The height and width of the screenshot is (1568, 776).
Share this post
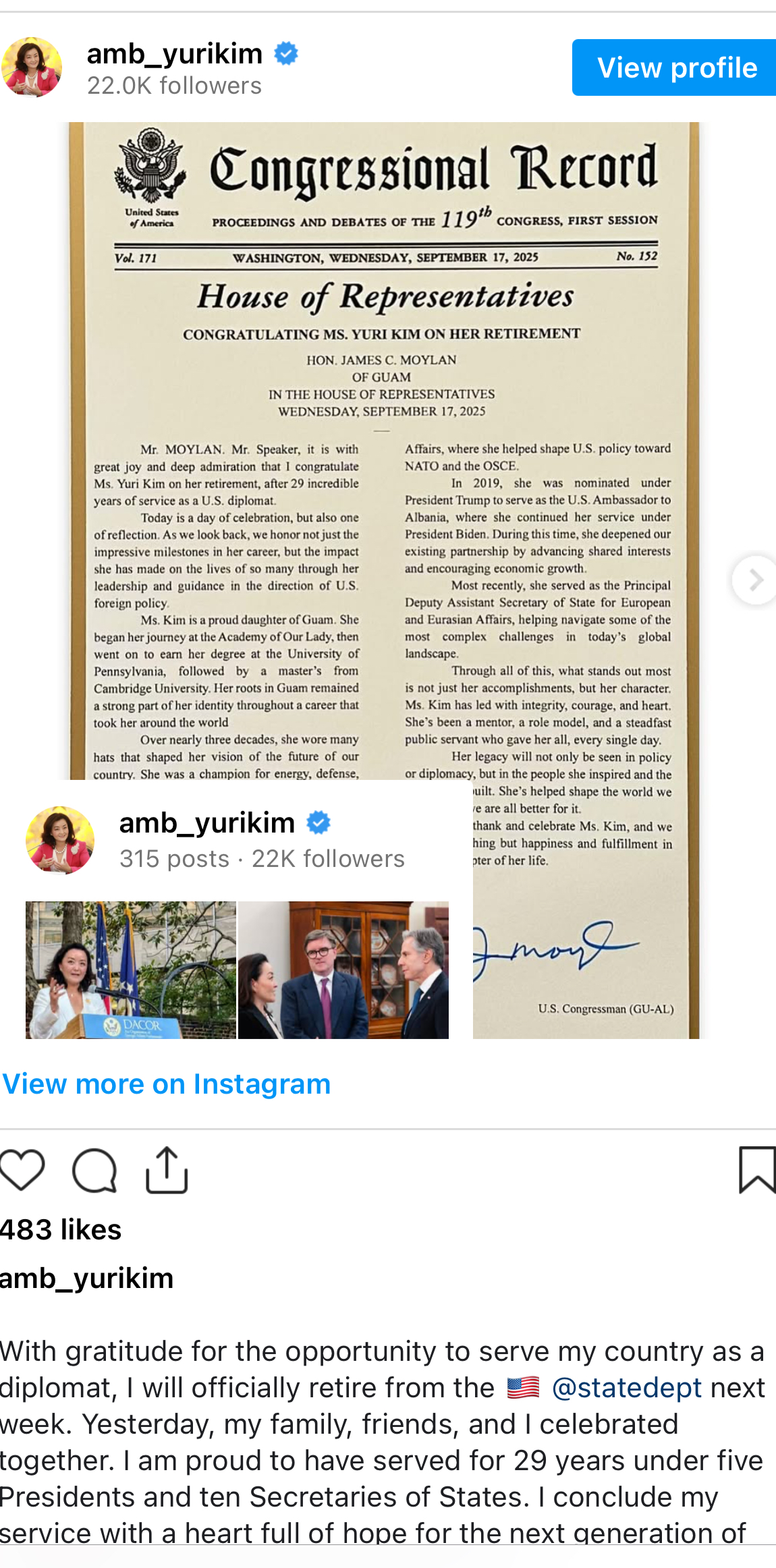pos(167,1170)
